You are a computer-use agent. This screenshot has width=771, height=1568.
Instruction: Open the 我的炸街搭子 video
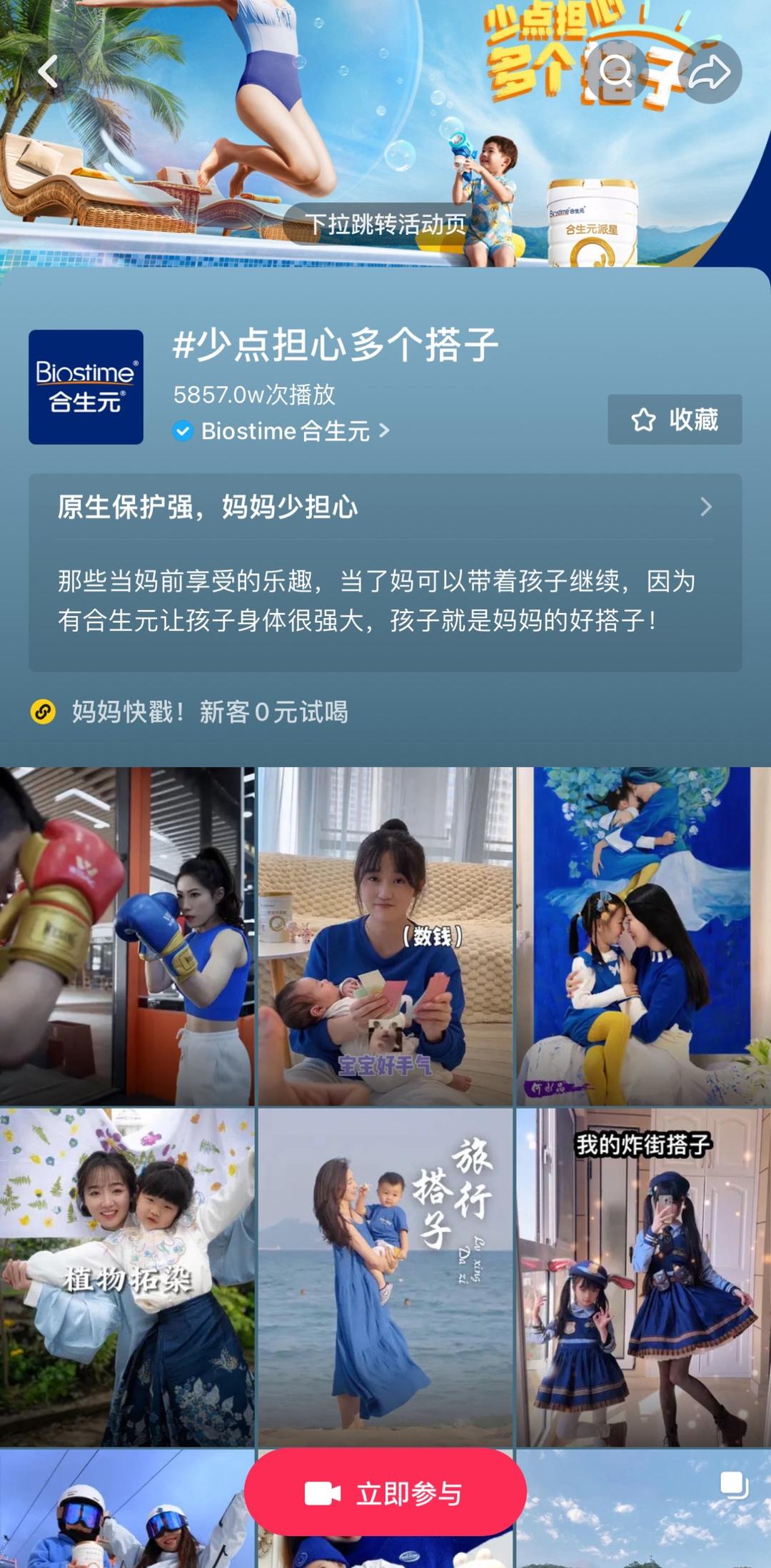643,1277
